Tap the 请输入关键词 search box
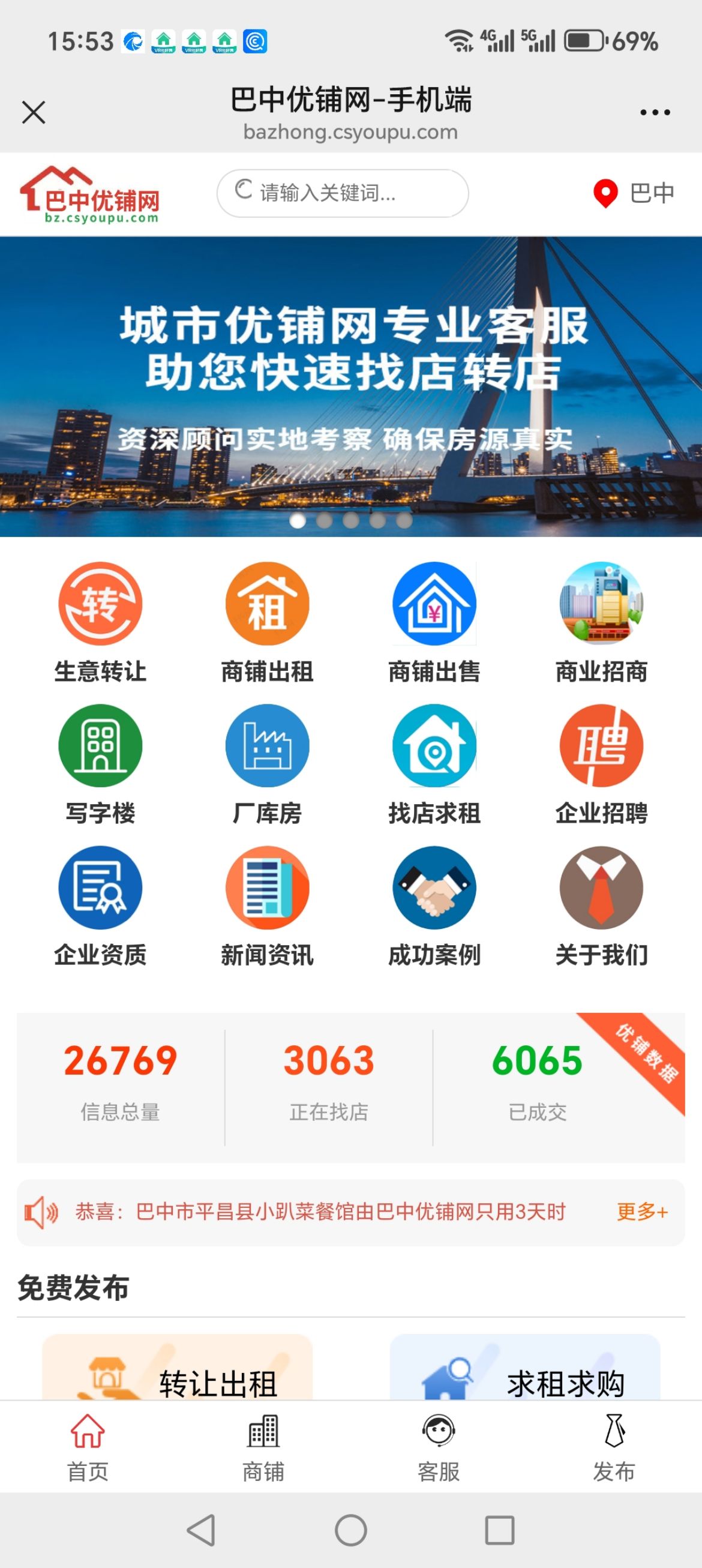Screen dimensions: 702x1568 click(342, 193)
